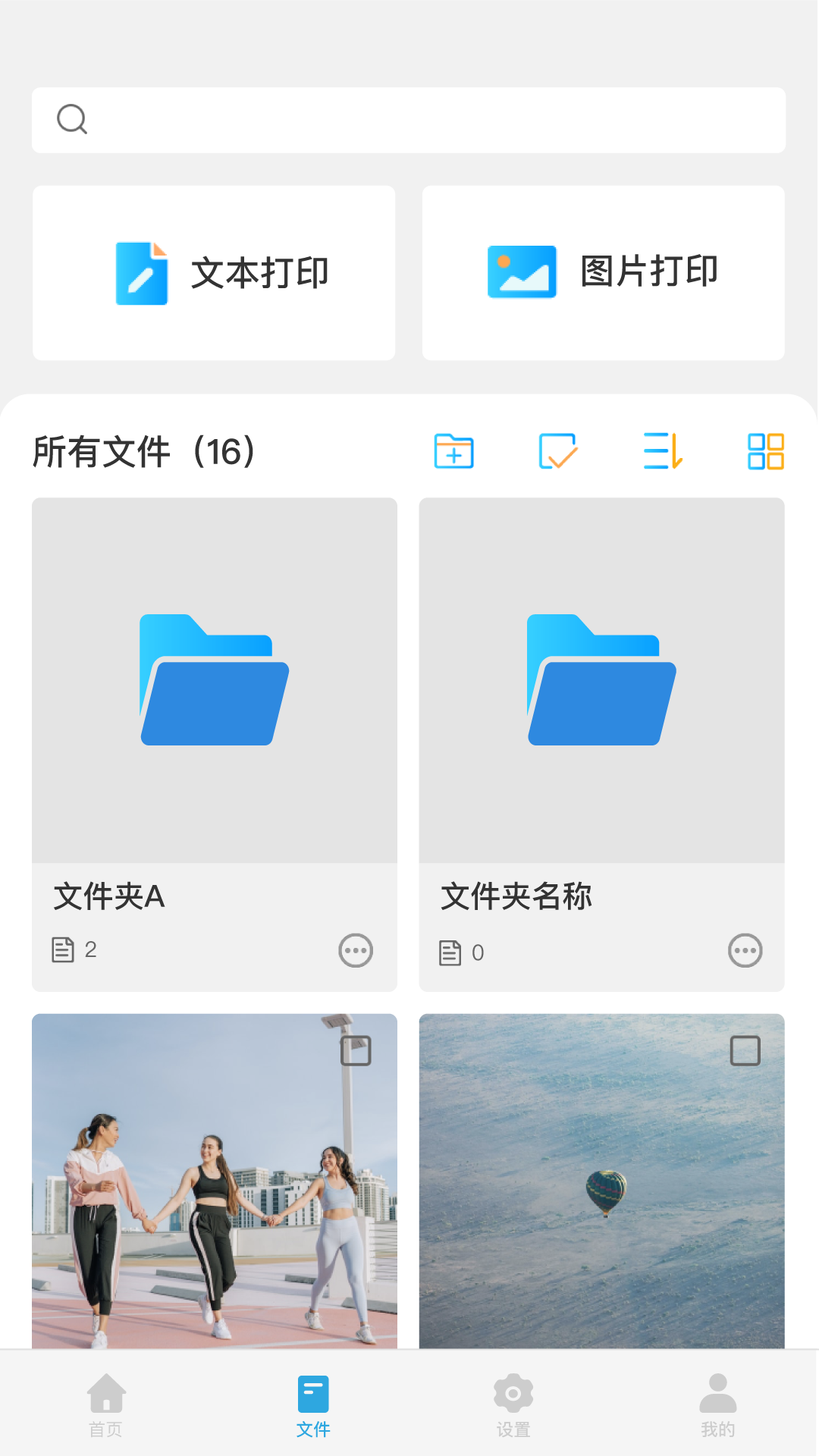
Task: Switch to grid view layout
Action: [x=764, y=451]
